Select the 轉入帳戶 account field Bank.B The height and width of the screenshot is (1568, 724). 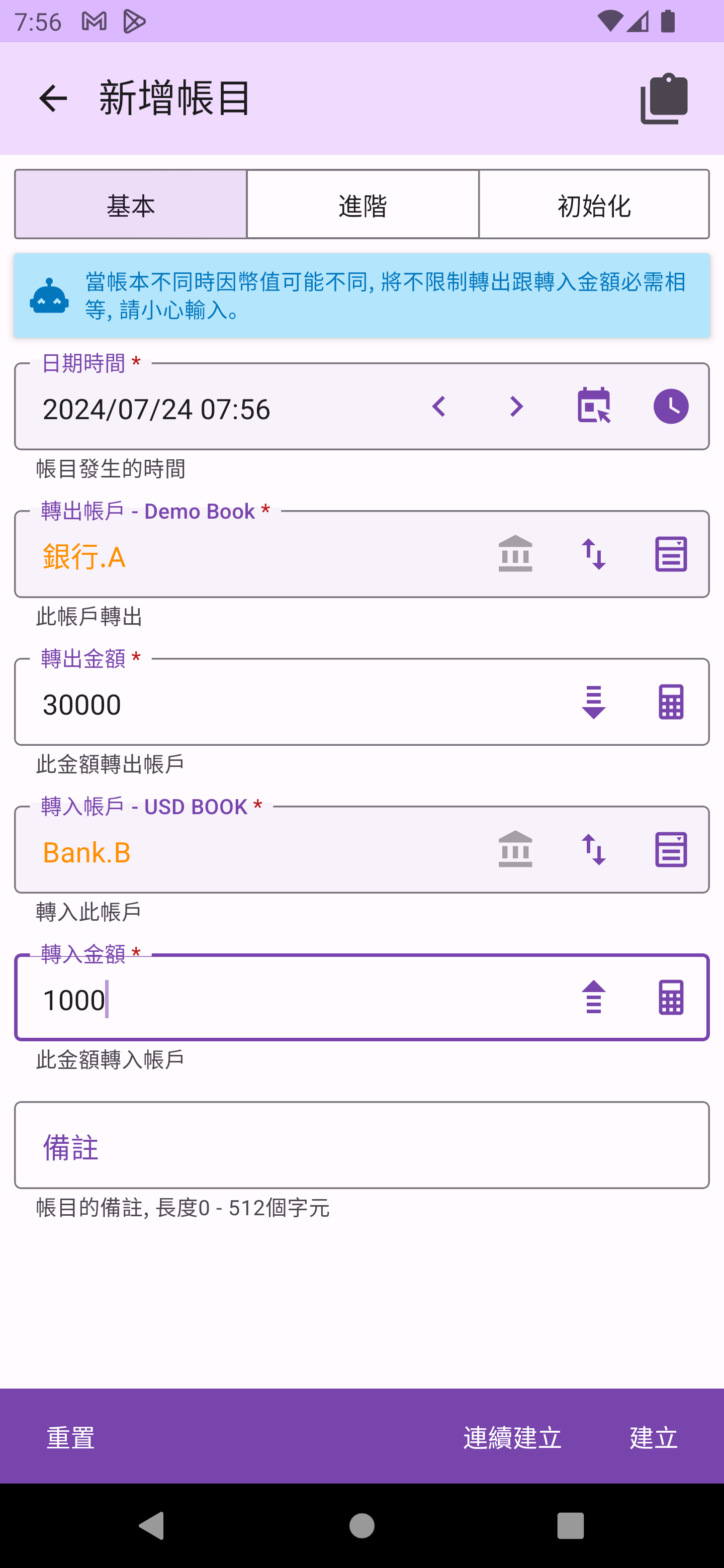click(x=243, y=850)
